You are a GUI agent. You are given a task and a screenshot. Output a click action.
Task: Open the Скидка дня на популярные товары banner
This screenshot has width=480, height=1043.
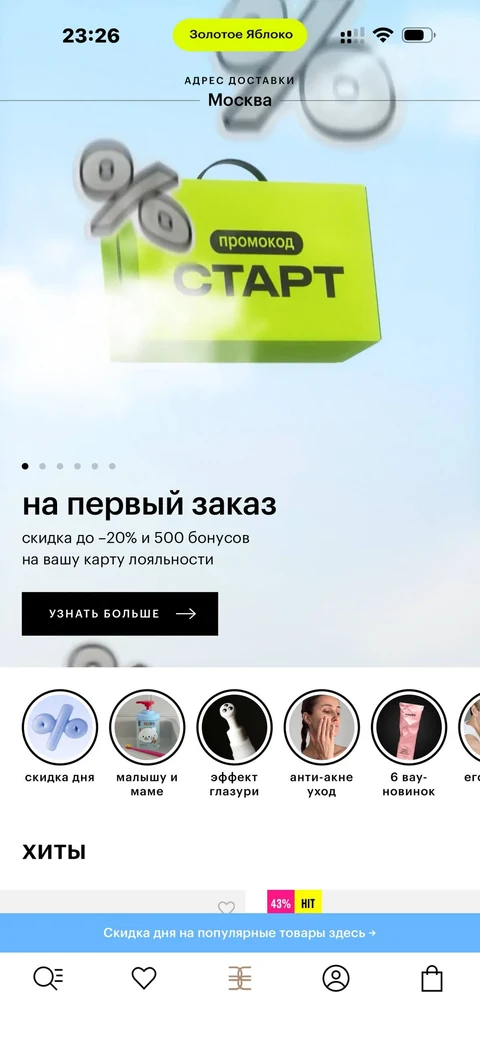tap(240, 933)
